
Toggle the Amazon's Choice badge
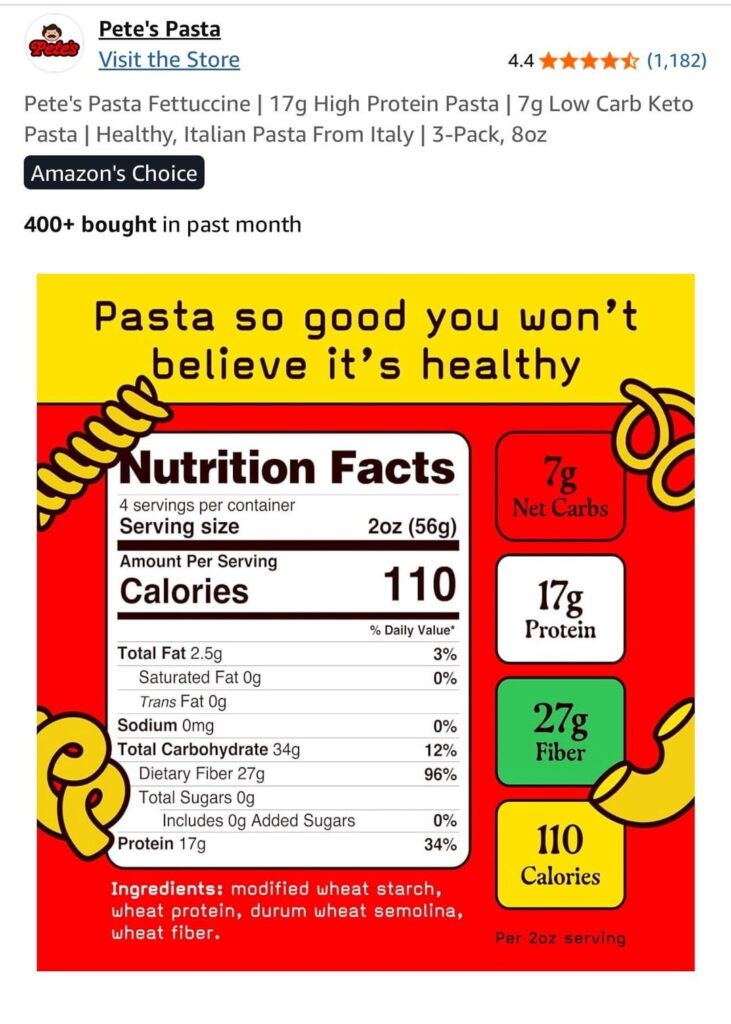pos(112,173)
